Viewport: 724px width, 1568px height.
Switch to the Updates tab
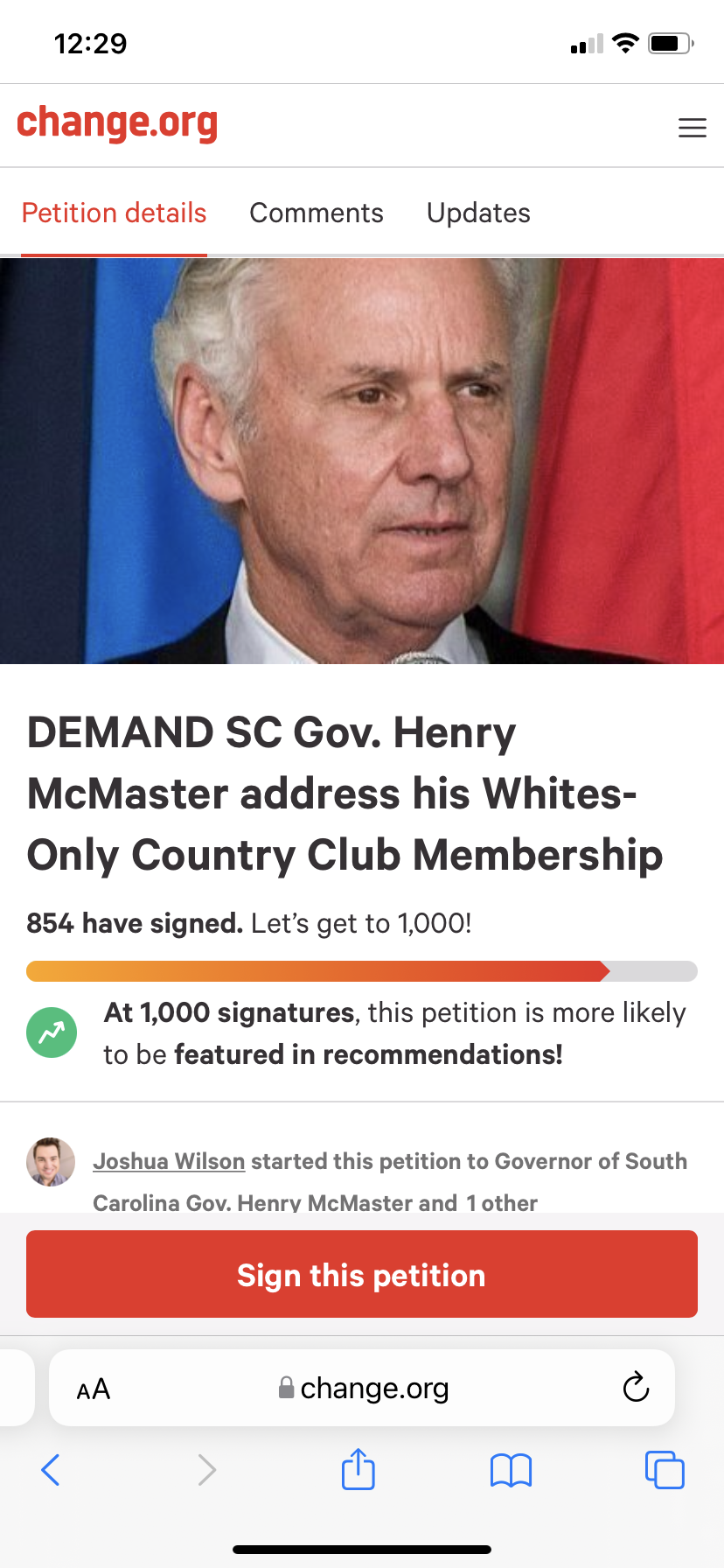(478, 213)
